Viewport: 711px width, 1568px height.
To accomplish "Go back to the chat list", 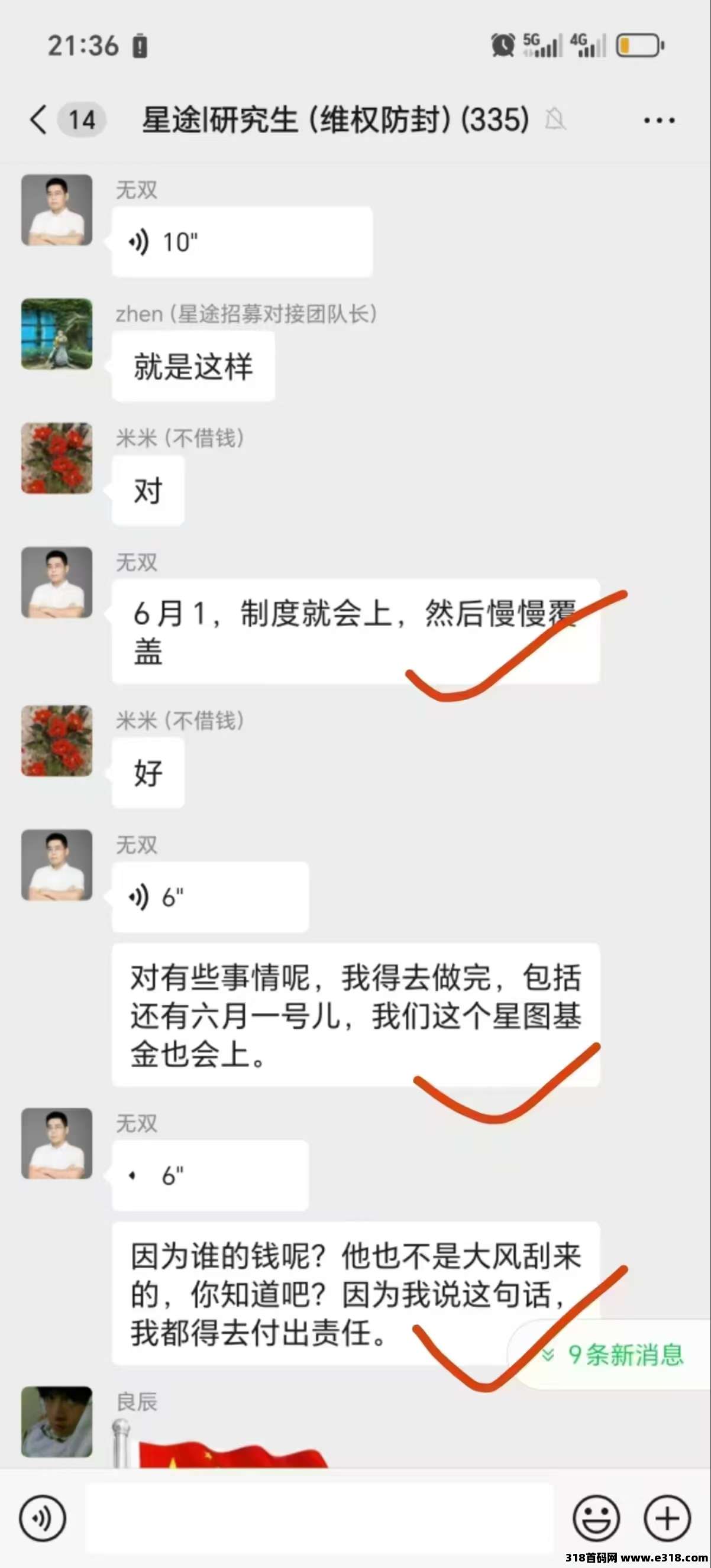I will pos(38,119).
